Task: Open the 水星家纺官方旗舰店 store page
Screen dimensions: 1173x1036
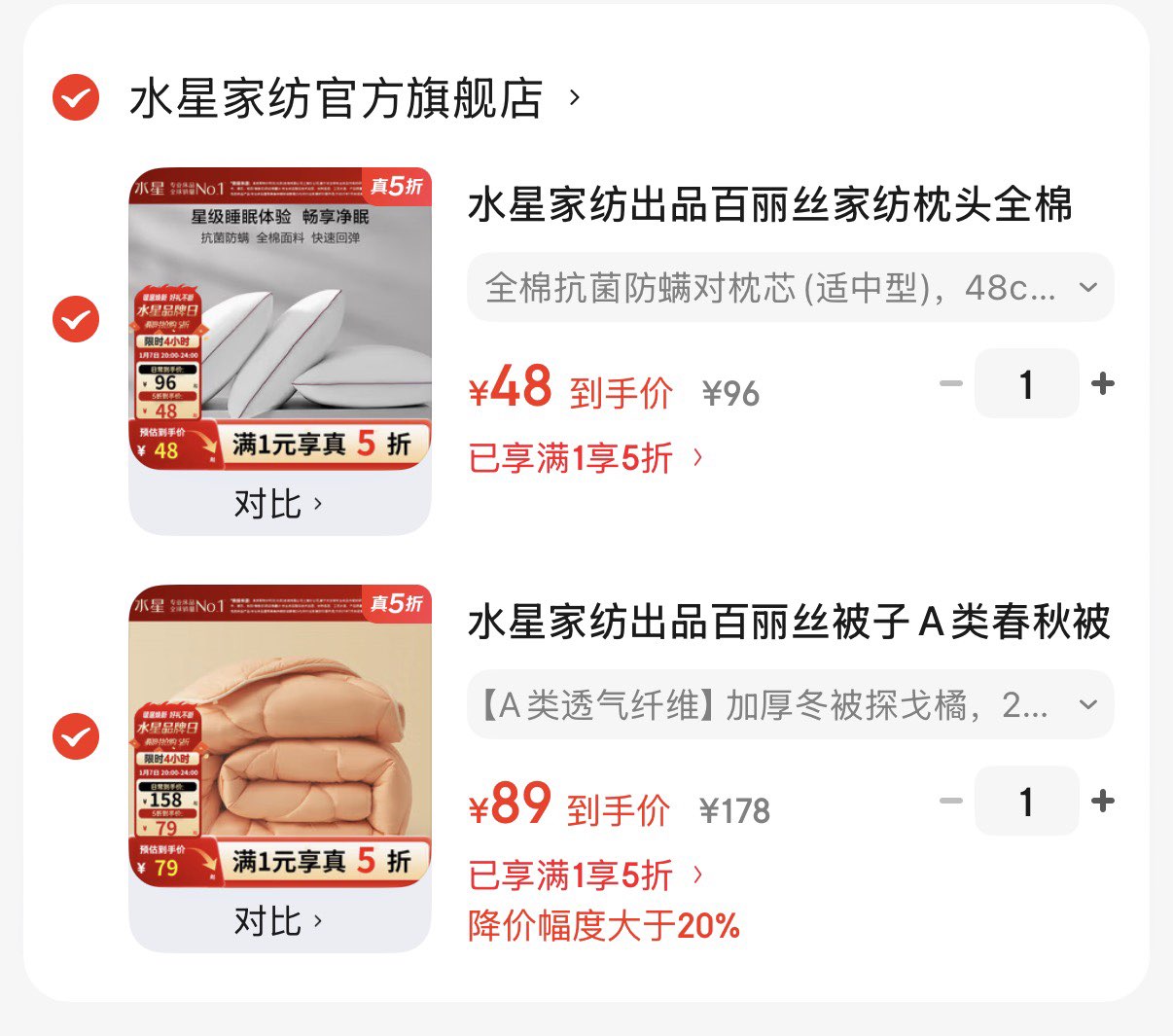Action: point(337,98)
